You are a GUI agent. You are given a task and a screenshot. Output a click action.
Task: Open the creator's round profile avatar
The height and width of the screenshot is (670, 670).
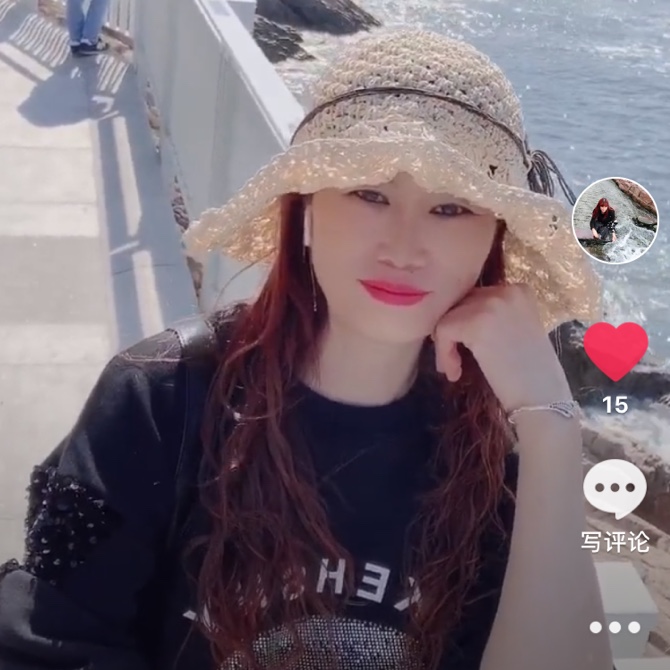(615, 221)
